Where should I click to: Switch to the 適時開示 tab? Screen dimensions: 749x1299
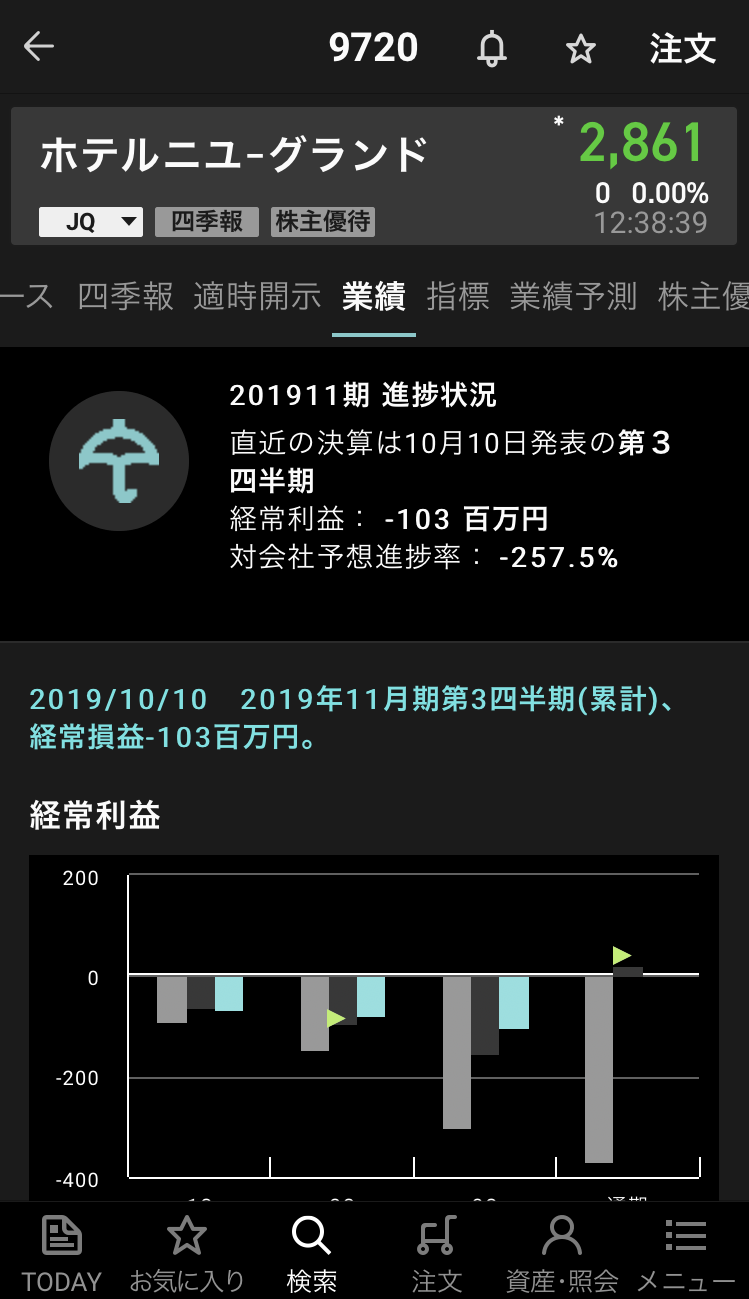click(x=258, y=296)
